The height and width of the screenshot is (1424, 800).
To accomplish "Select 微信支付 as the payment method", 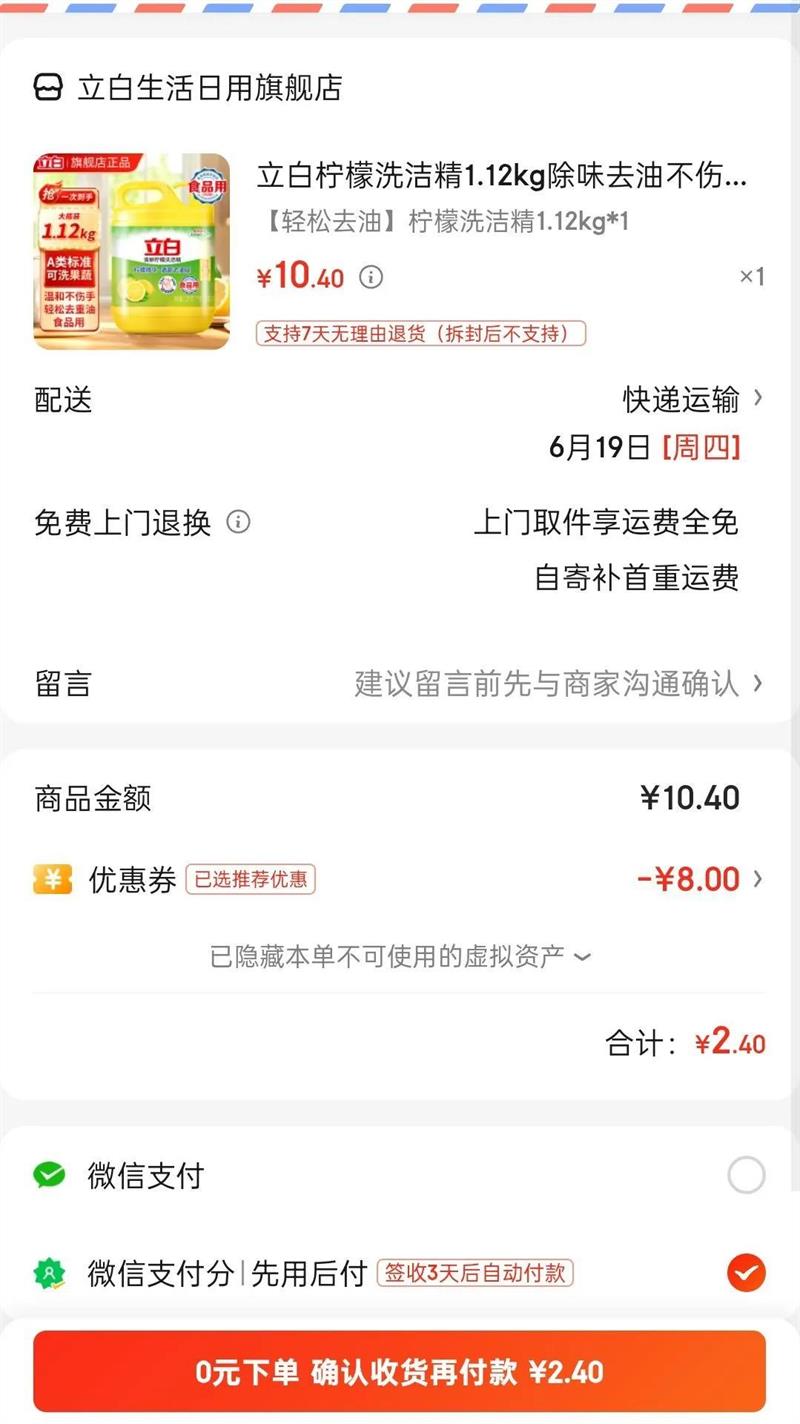I will click(746, 1176).
